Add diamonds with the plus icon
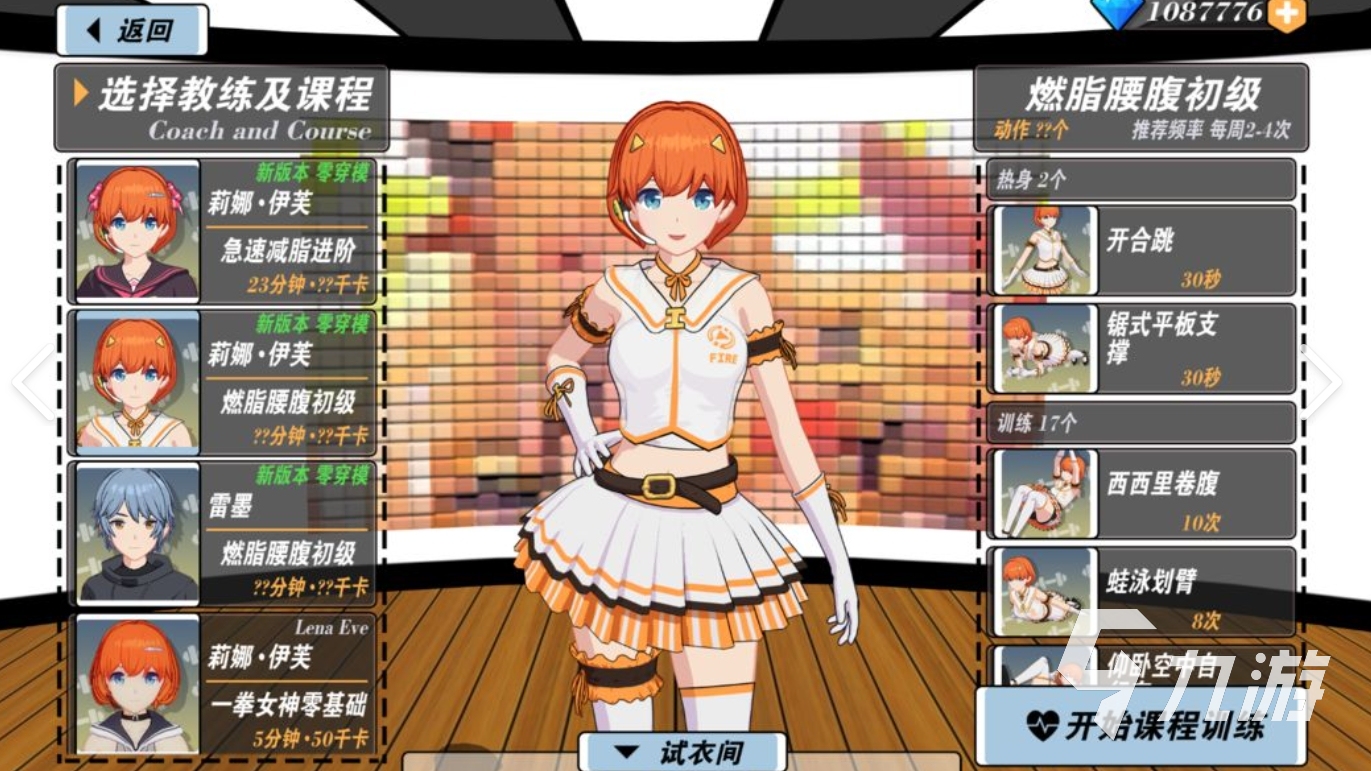This screenshot has height=771, width=1371. (x=1288, y=14)
